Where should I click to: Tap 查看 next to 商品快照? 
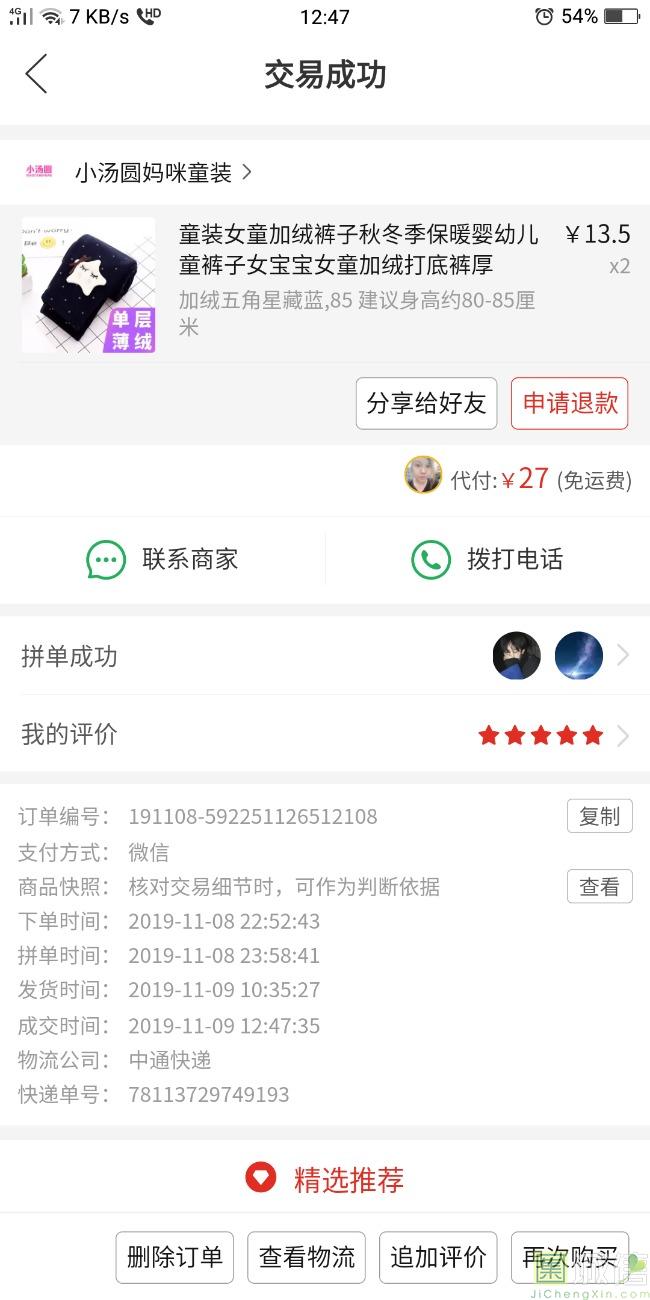point(600,886)
